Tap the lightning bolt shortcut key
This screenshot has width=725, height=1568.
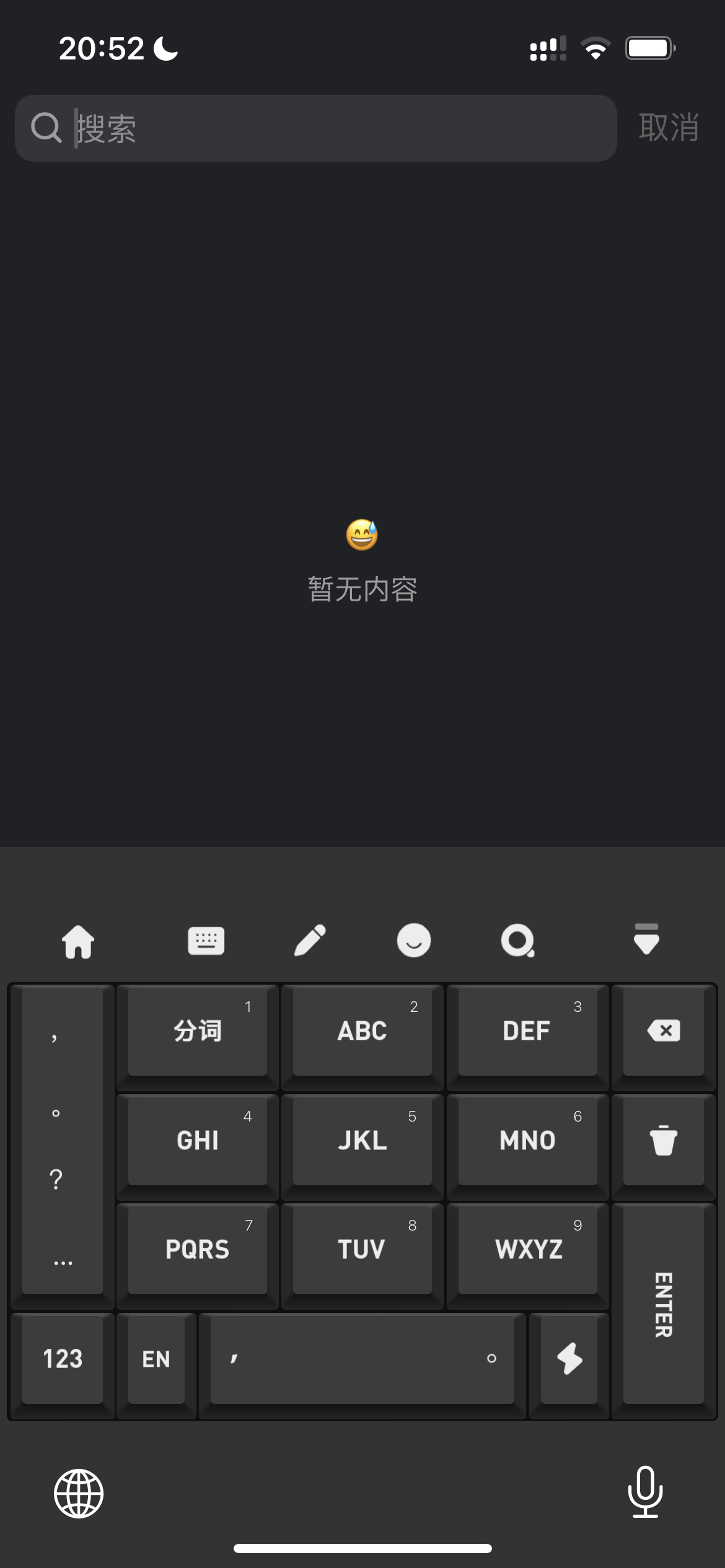(x=569, y=1359)
